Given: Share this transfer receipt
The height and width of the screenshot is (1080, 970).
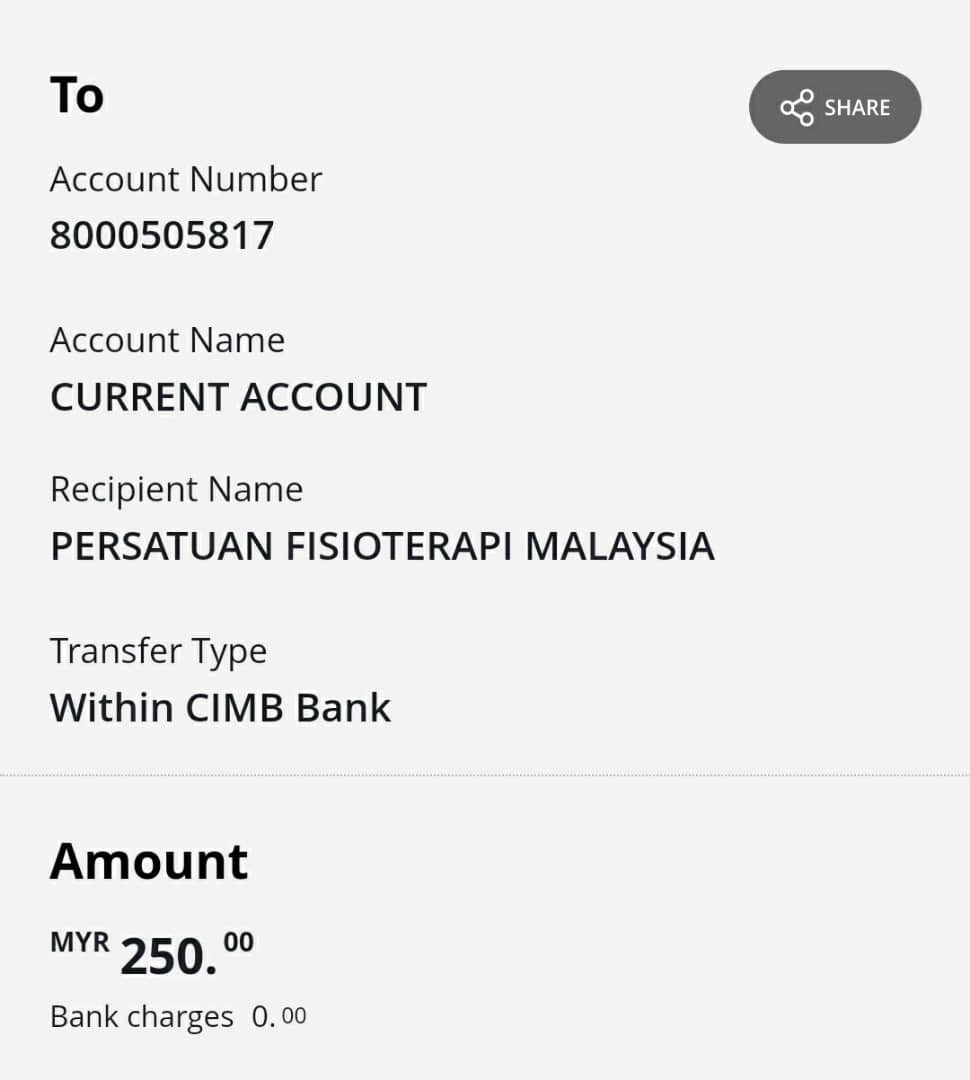Looking at the screenshot, I should point(834,107).
